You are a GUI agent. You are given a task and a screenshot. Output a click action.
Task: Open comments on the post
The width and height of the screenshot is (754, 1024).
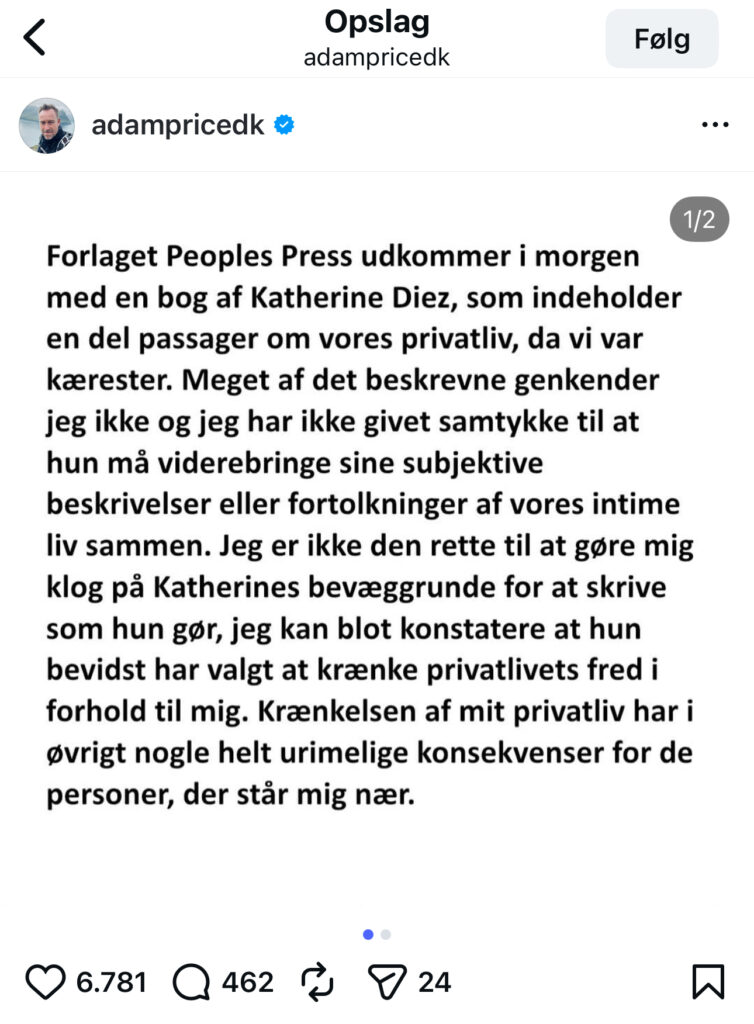[190, 982]
